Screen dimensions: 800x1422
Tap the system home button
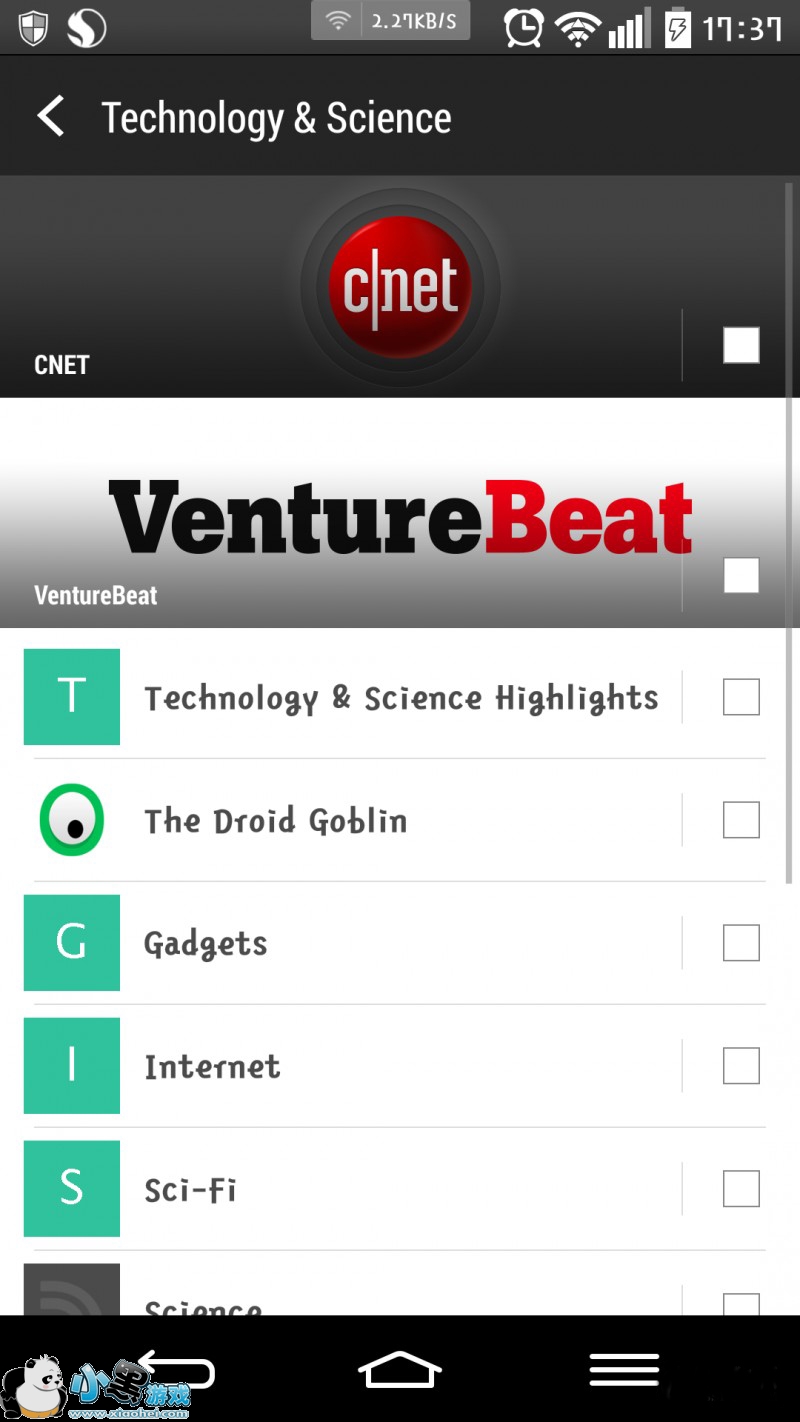400,1370
